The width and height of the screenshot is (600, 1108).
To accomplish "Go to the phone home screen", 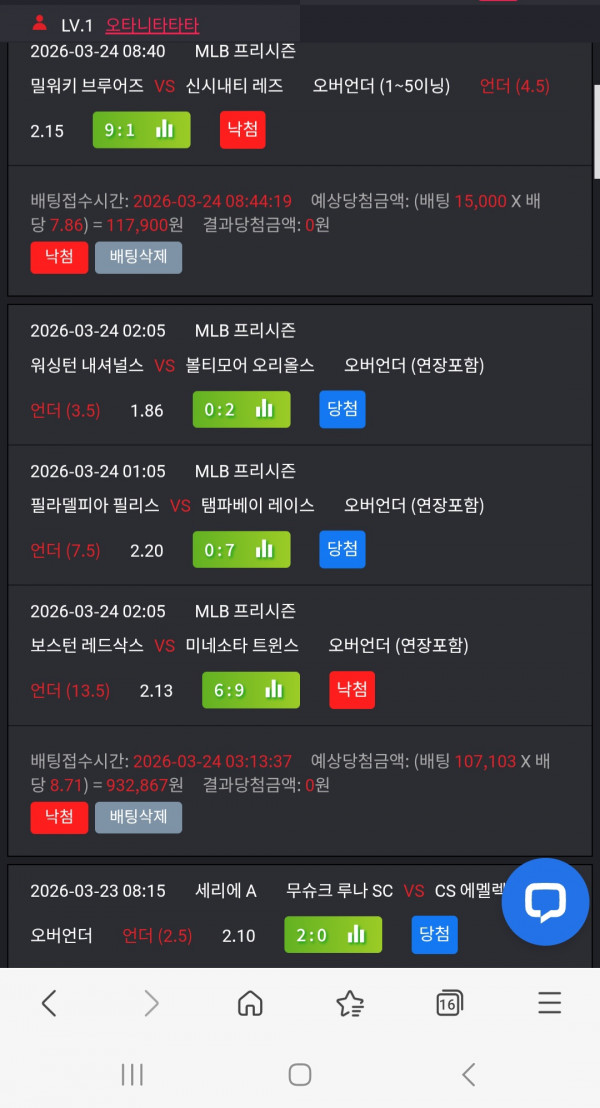I will tap(300, 1075).
